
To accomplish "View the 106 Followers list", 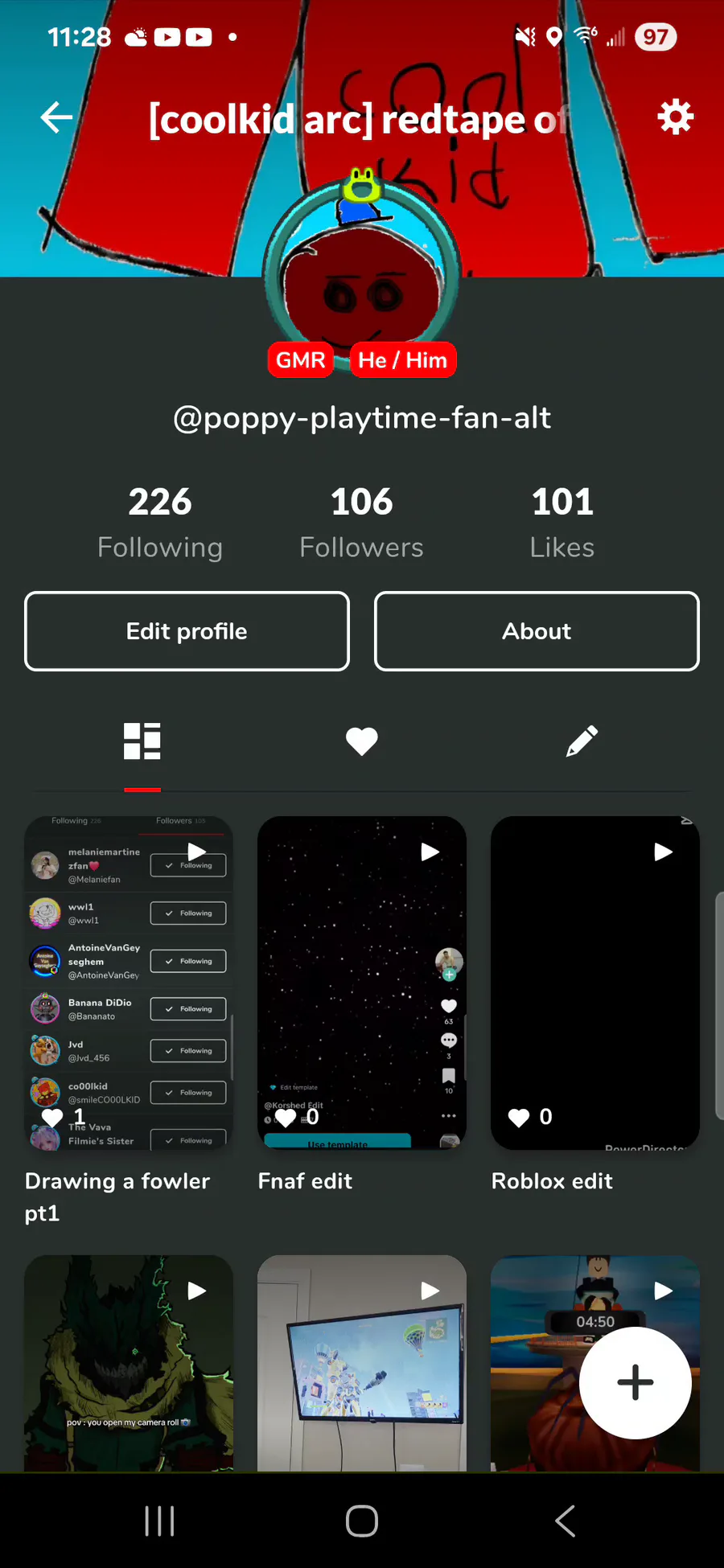I will pyautogui.click(x=362, y=523).
